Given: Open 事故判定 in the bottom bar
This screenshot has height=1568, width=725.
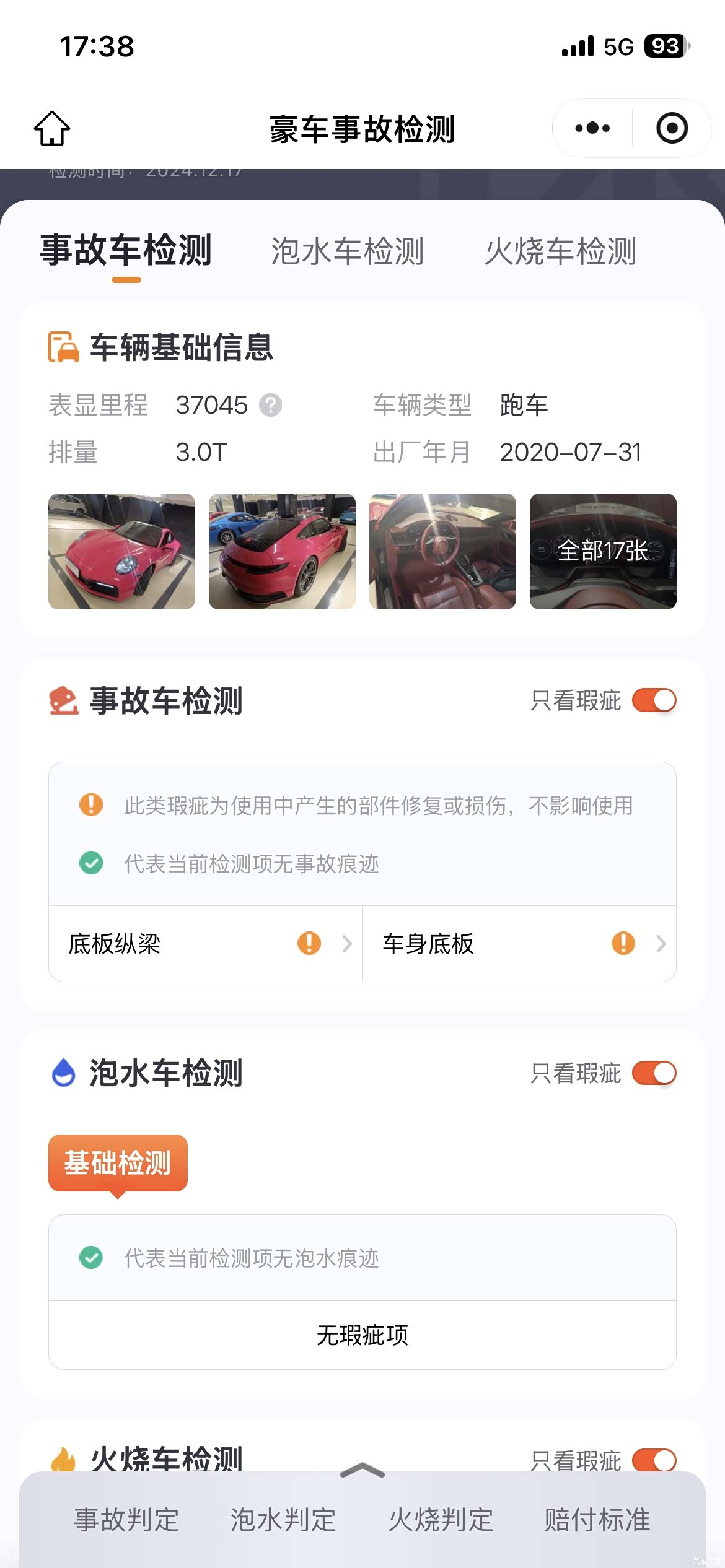Looking at the screenshot, I should (x=127, y=1520).
